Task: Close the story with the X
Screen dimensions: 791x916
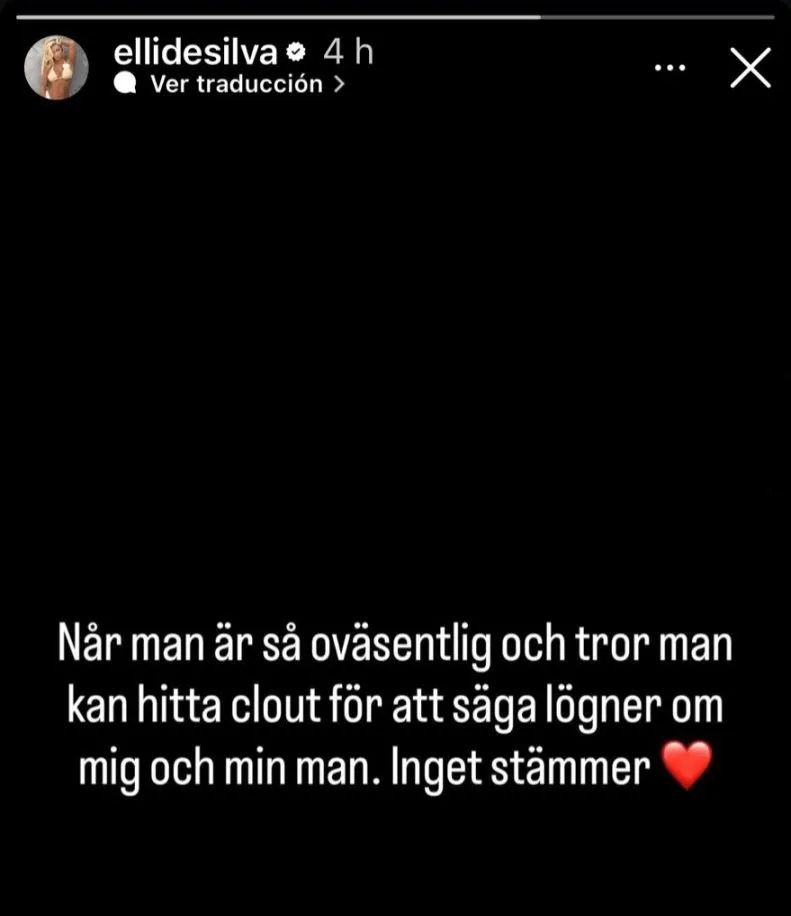Action: [749, 68]
